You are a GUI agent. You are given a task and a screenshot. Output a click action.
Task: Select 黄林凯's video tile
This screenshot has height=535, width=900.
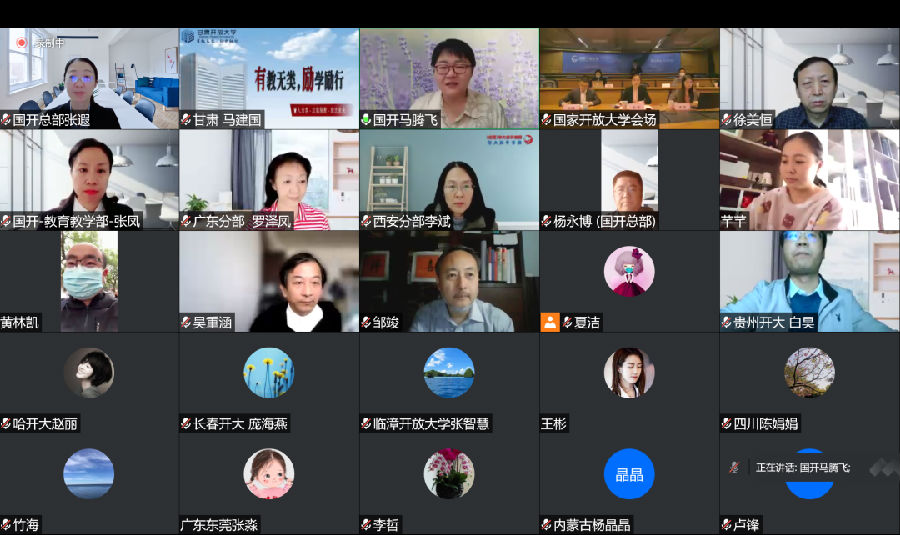click(x=89, y=280)
